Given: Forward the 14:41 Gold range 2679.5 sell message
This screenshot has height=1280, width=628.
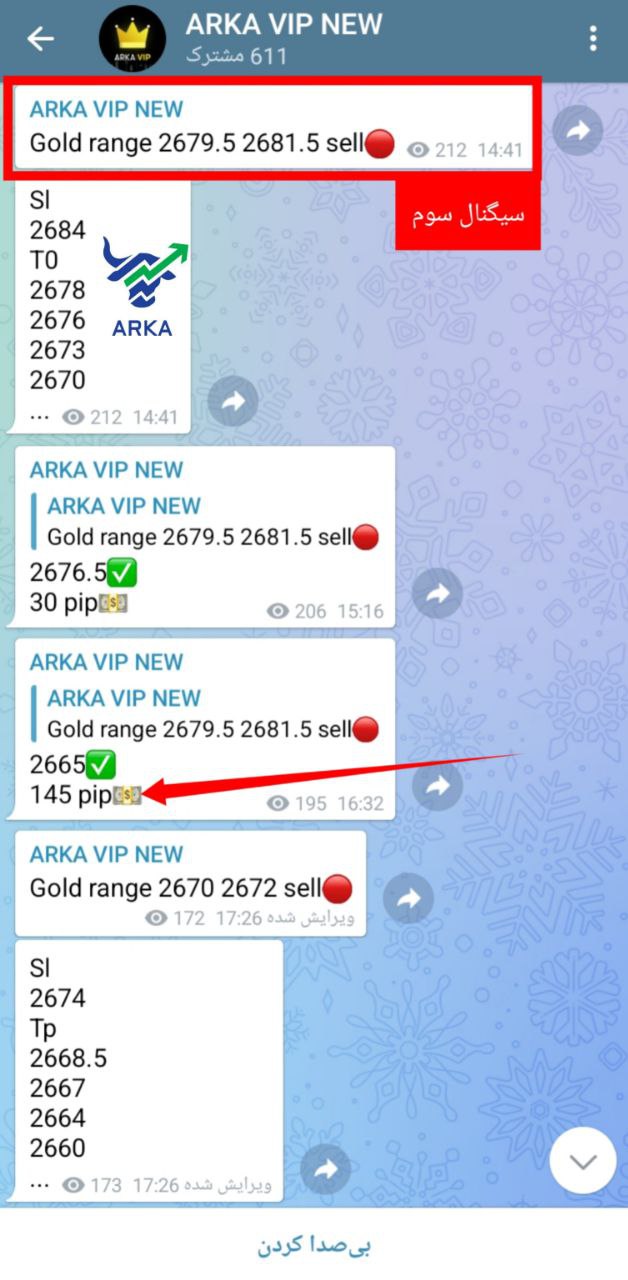Looking at the screenshot, I should [577, 129].
